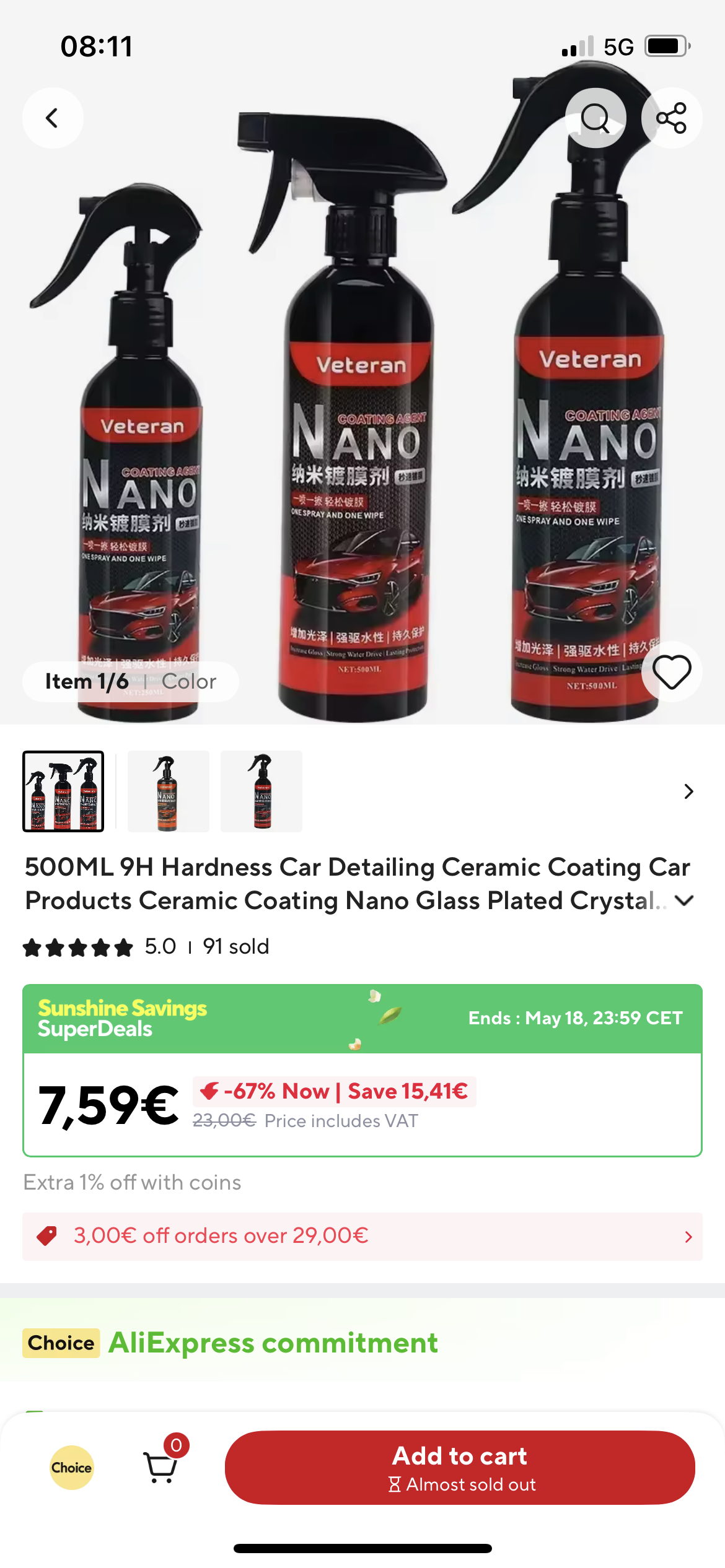Open search from the product page

pyautogui.click(x=595, y=118)
